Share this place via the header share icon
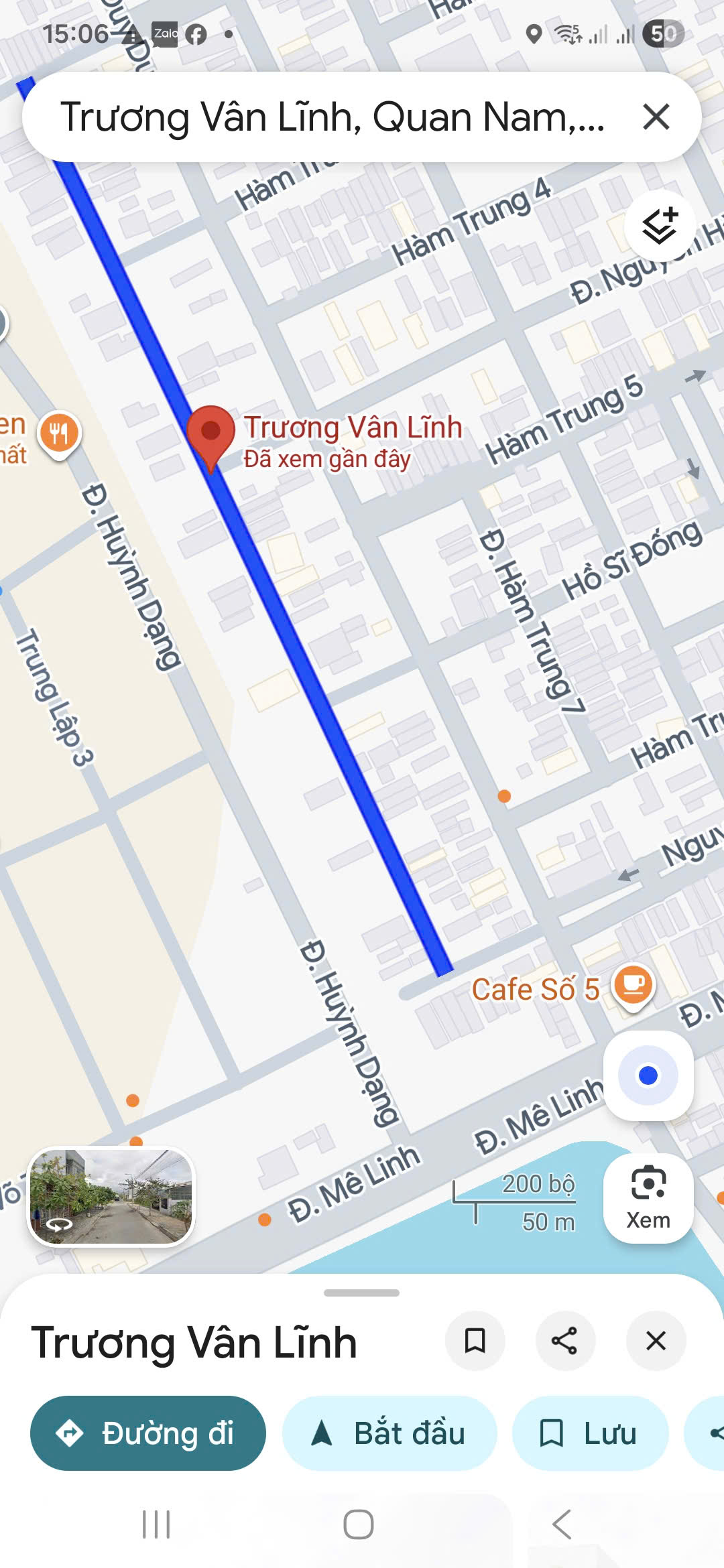Image resolution: width=724 pixels, height=1568 pixels. pyautogui.click(x=564, y=1341)
